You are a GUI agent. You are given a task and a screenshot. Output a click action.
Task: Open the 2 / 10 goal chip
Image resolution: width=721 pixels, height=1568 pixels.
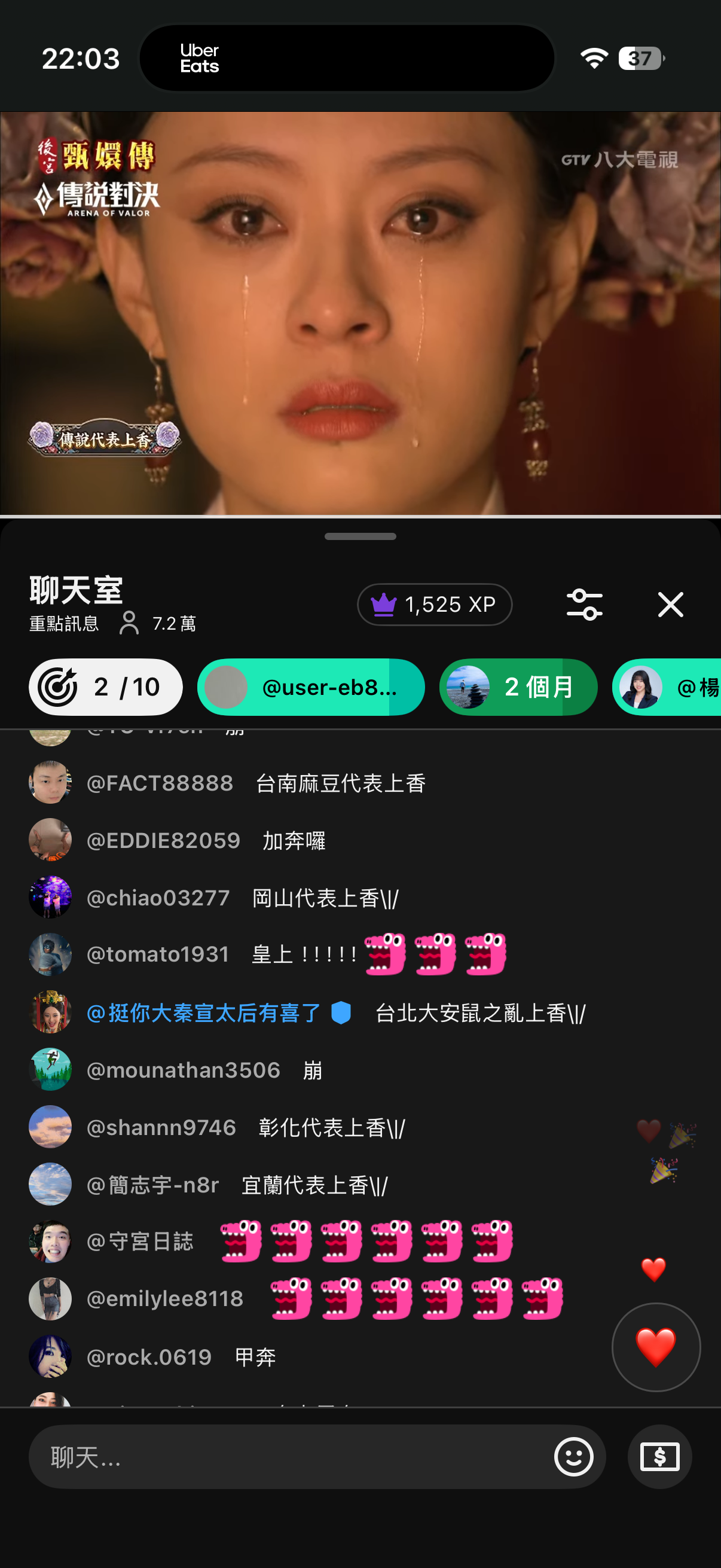click(105, 687)
